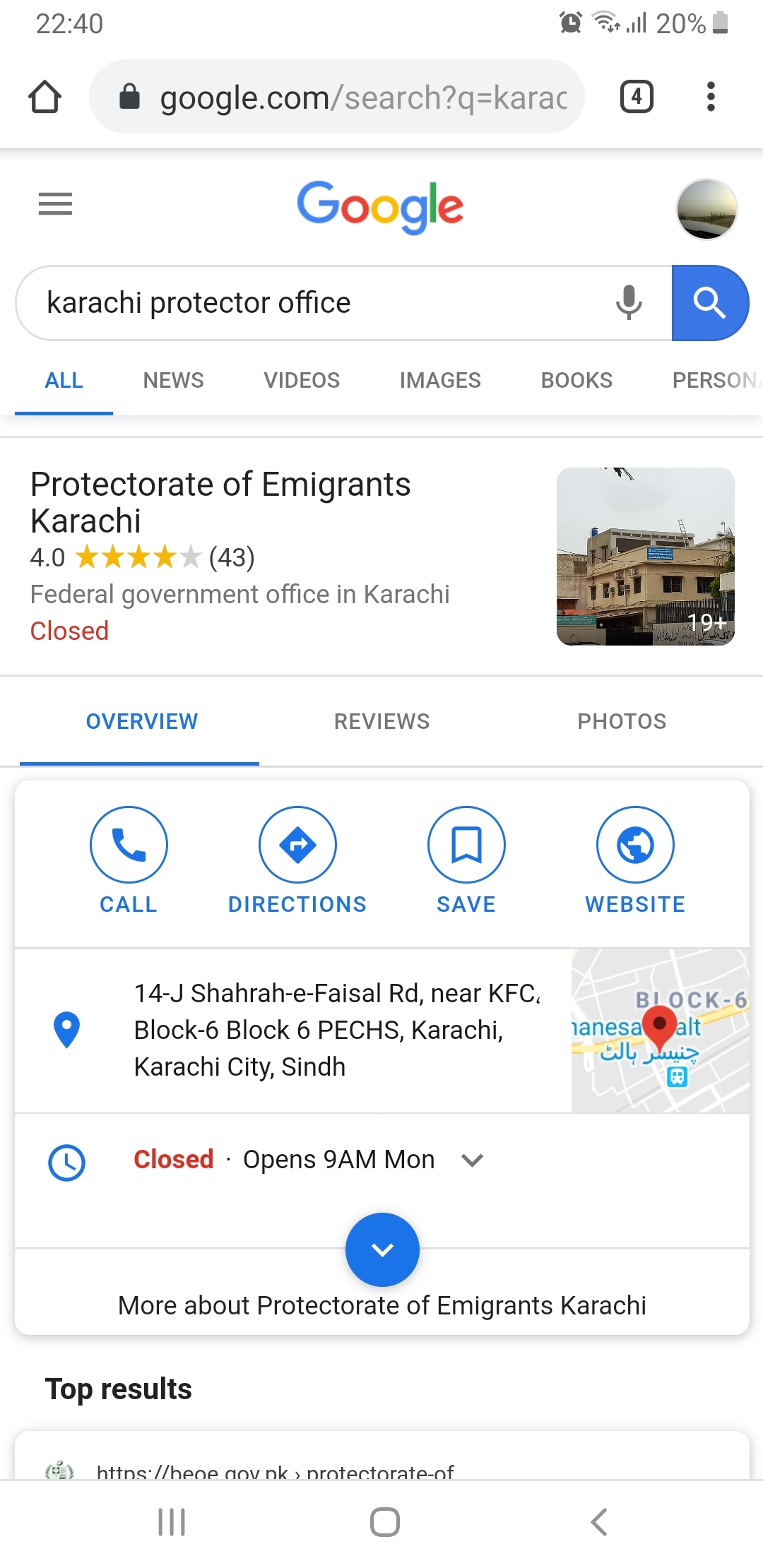Switch to the News results tab
The width and height of the screenshot is (763, 1568).
(x=173, y=380)
